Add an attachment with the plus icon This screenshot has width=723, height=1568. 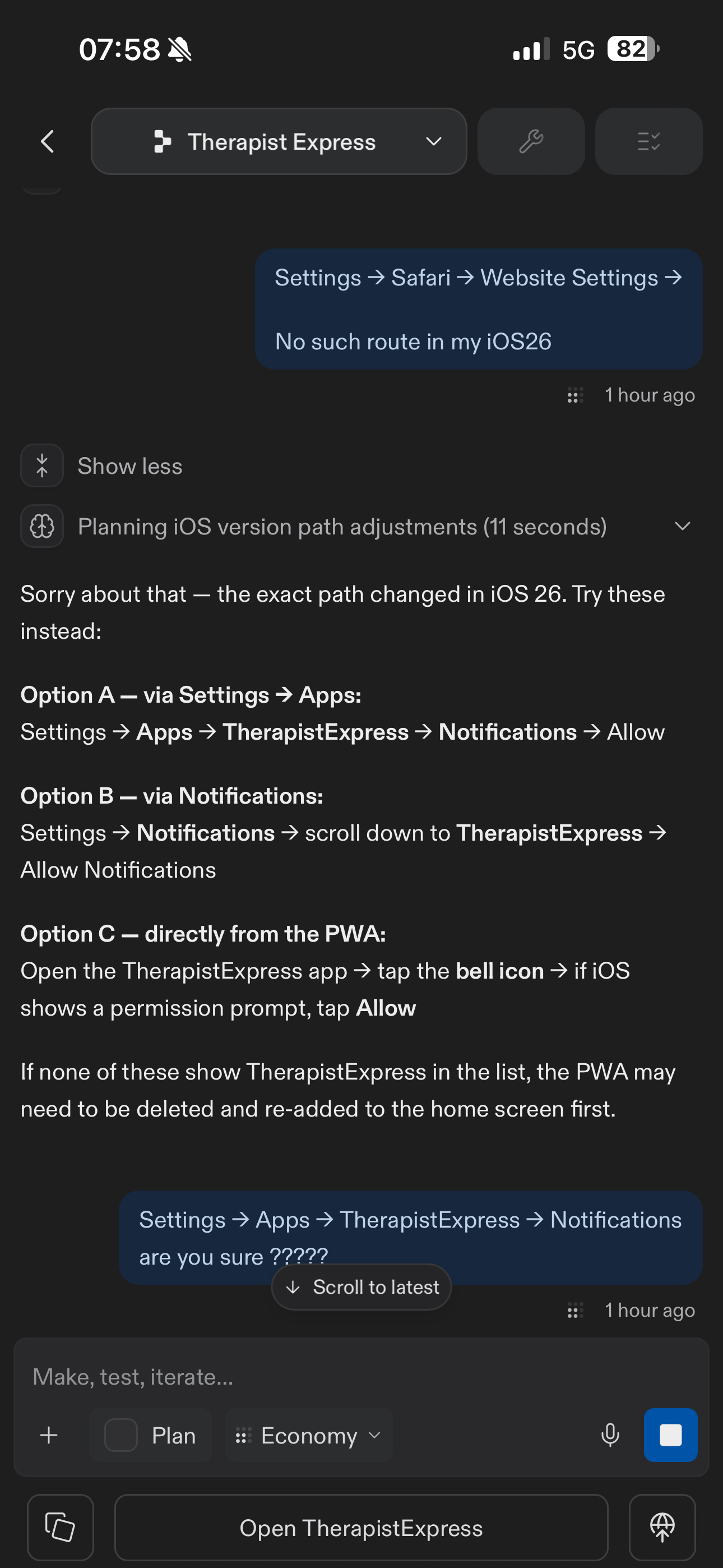[49, 1435]
